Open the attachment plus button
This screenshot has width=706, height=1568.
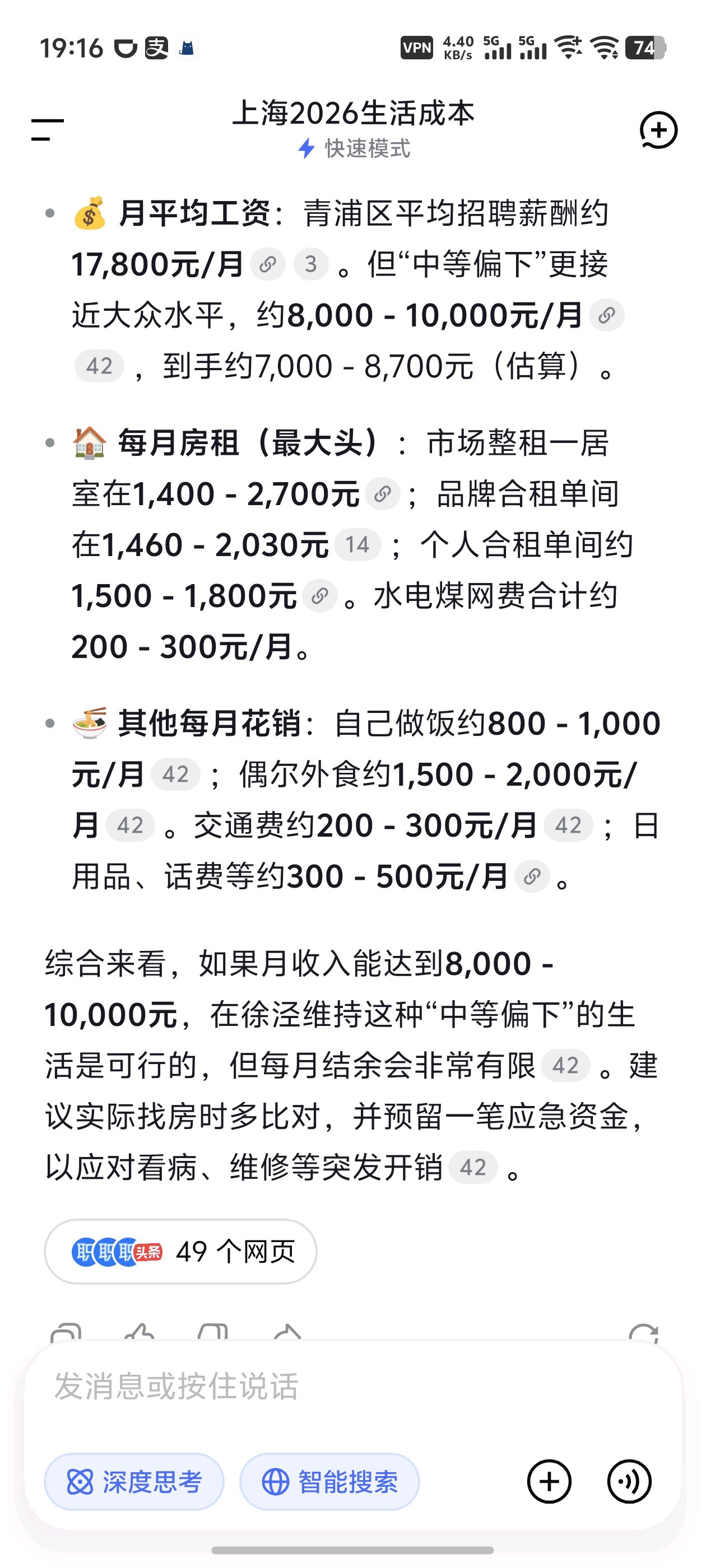point(550,1482)
